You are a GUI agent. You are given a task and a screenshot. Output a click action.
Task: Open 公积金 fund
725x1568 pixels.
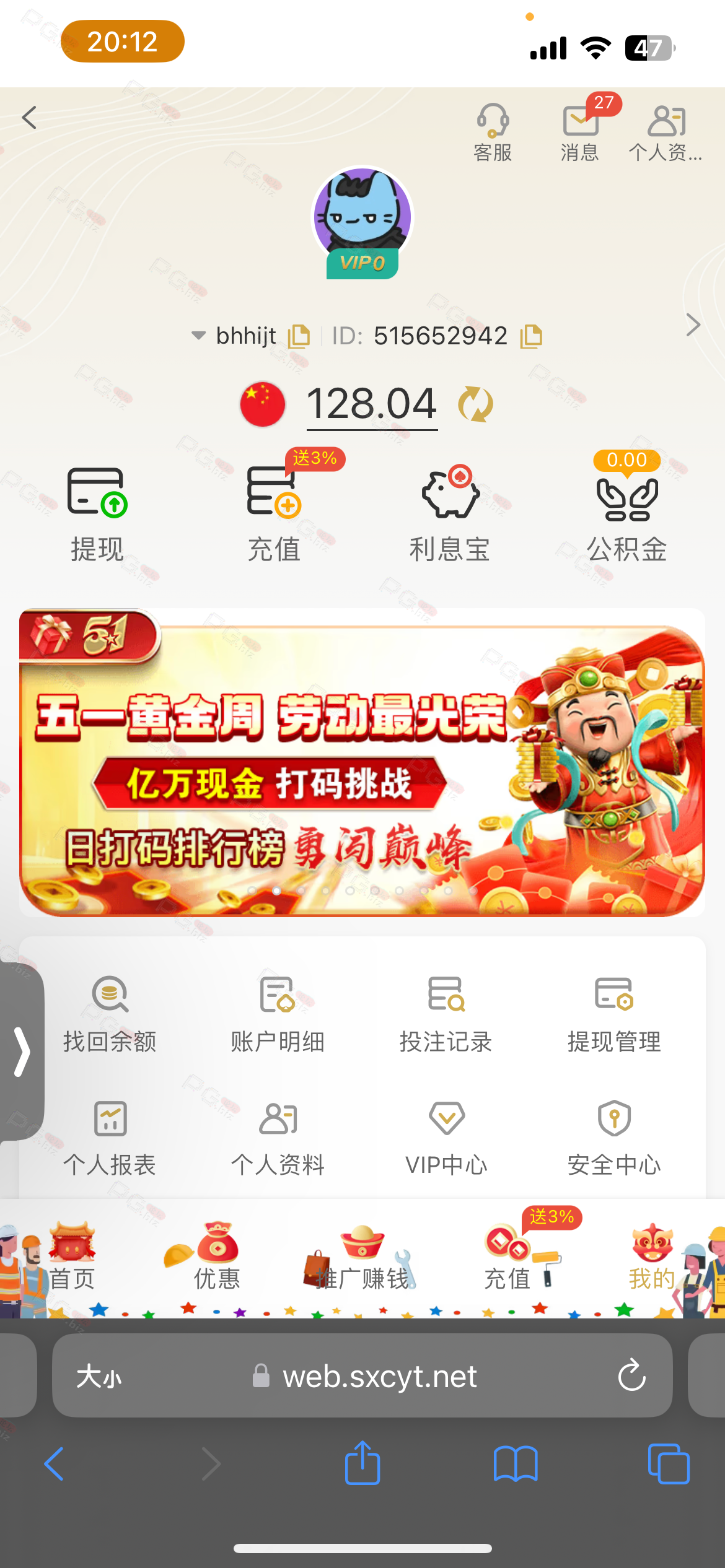pos(626,515)
